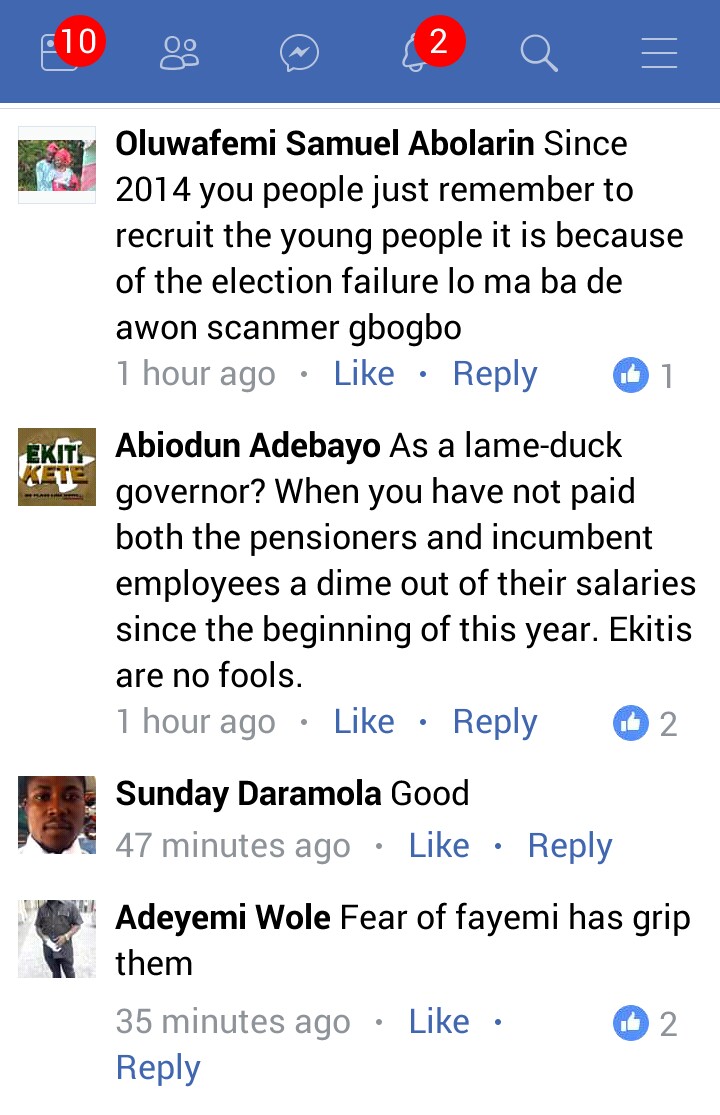
Task: Reply to Adeyemi Wole's comment
Action: pyautogui.click(x=158, y=1068)
